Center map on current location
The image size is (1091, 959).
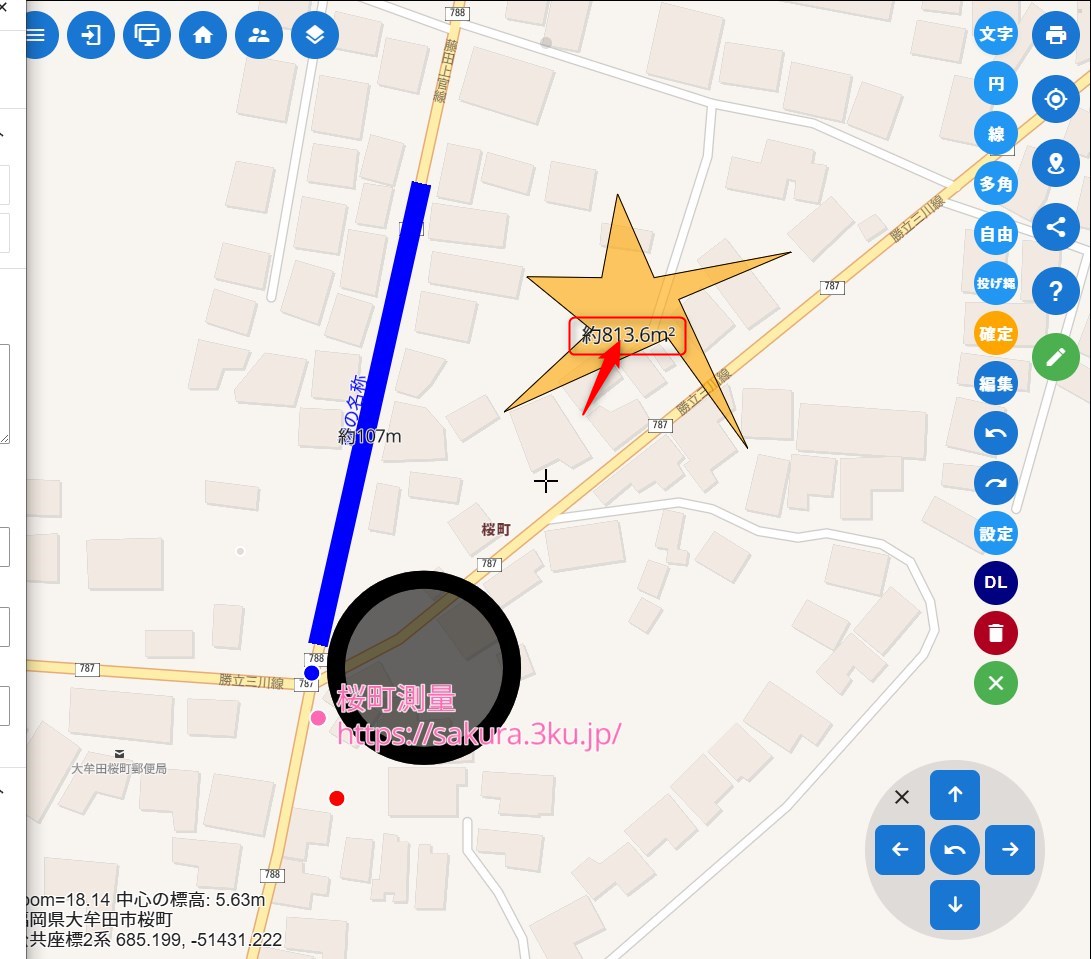pyautogui.click(x=1056, y=100)
